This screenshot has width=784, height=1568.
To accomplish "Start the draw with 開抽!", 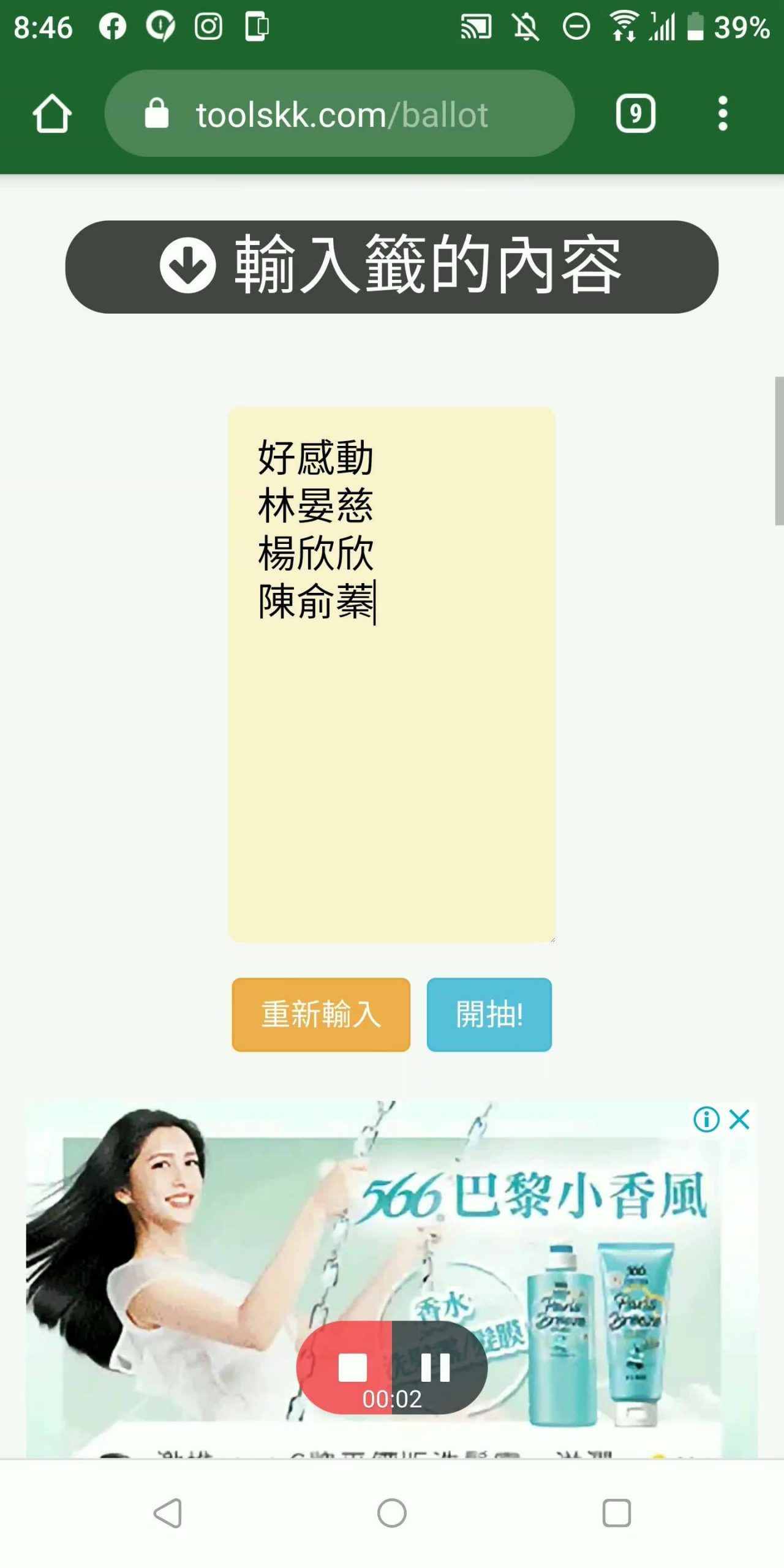I will (x=489, y=1014).
